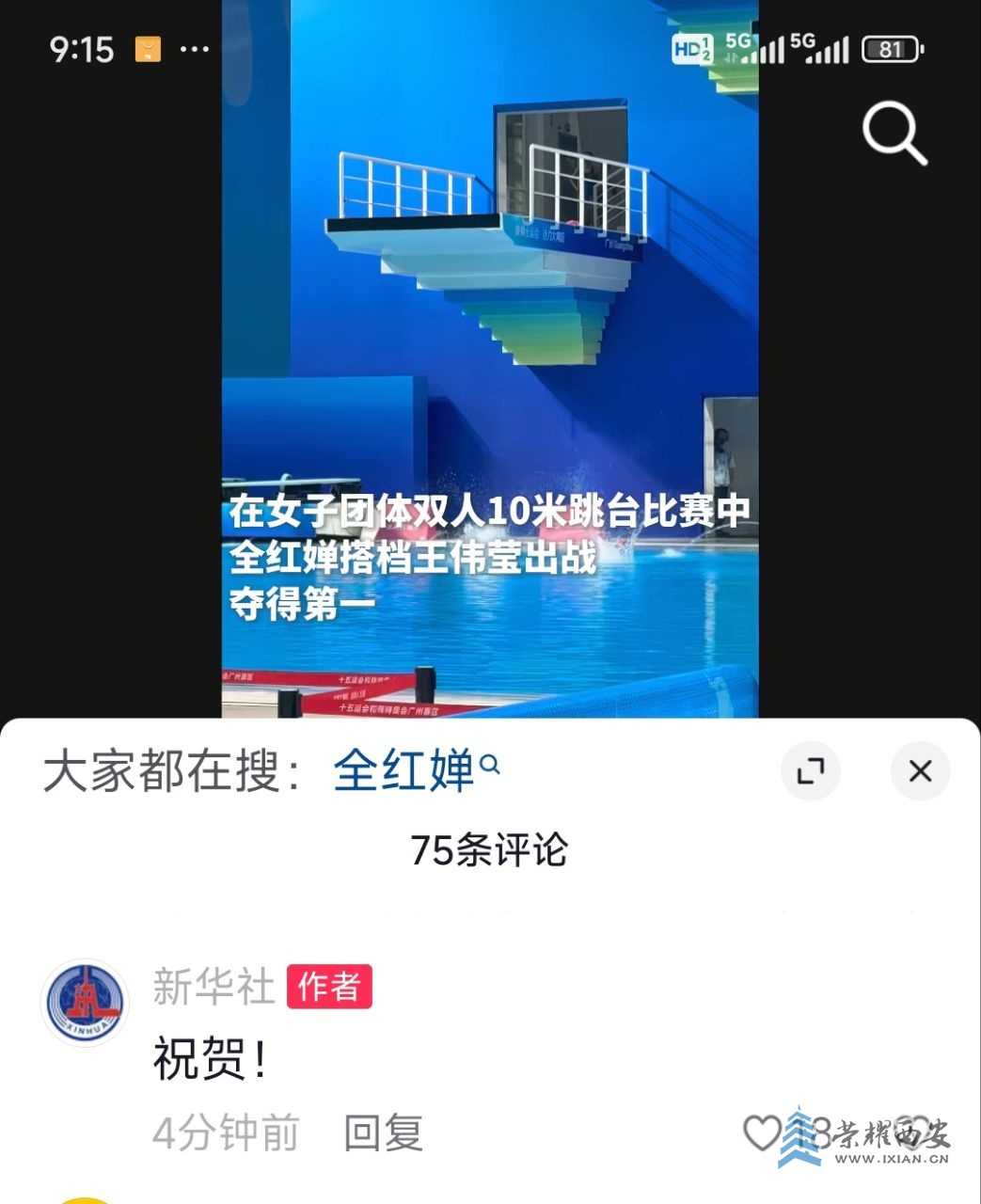Tap the battery indicator showing 81

pos(892,49)
